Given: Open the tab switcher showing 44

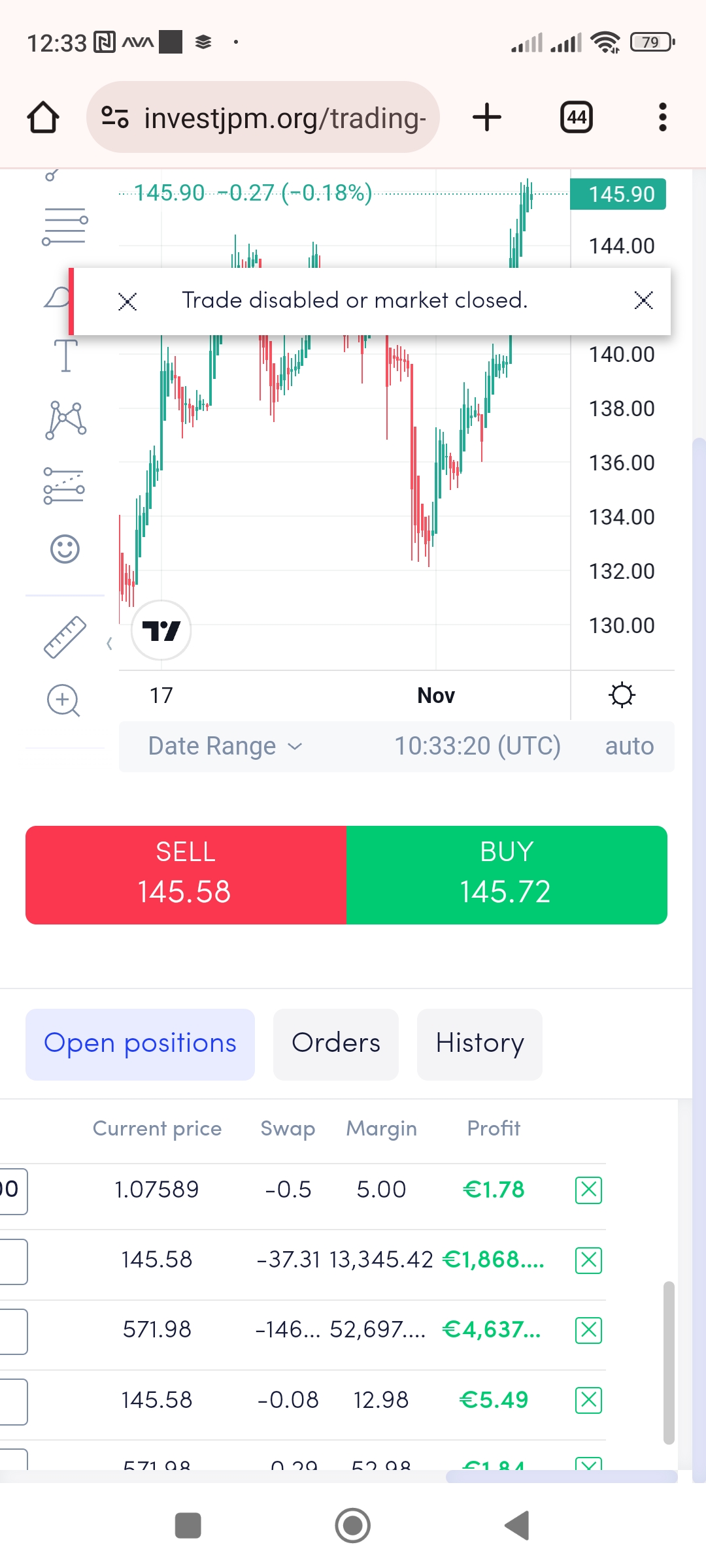Looking at the screenshot, I should (577, 118).
